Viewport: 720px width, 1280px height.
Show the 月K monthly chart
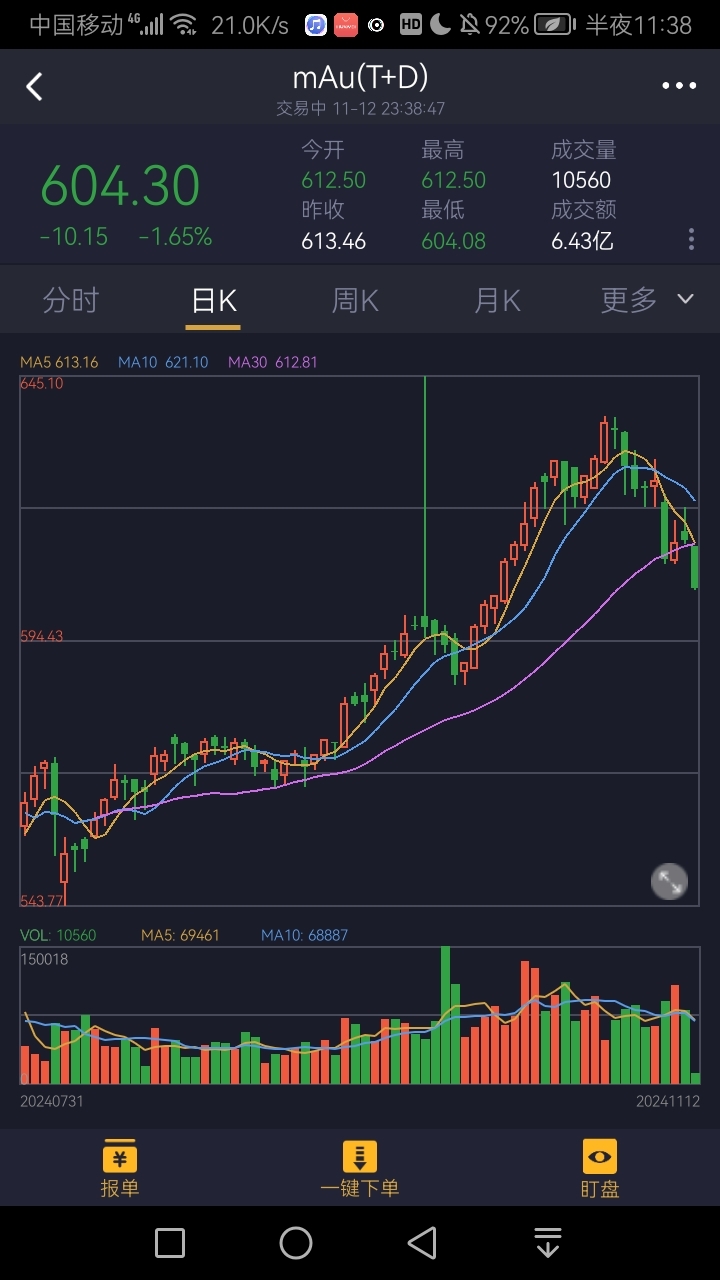(x=497, y=300)
